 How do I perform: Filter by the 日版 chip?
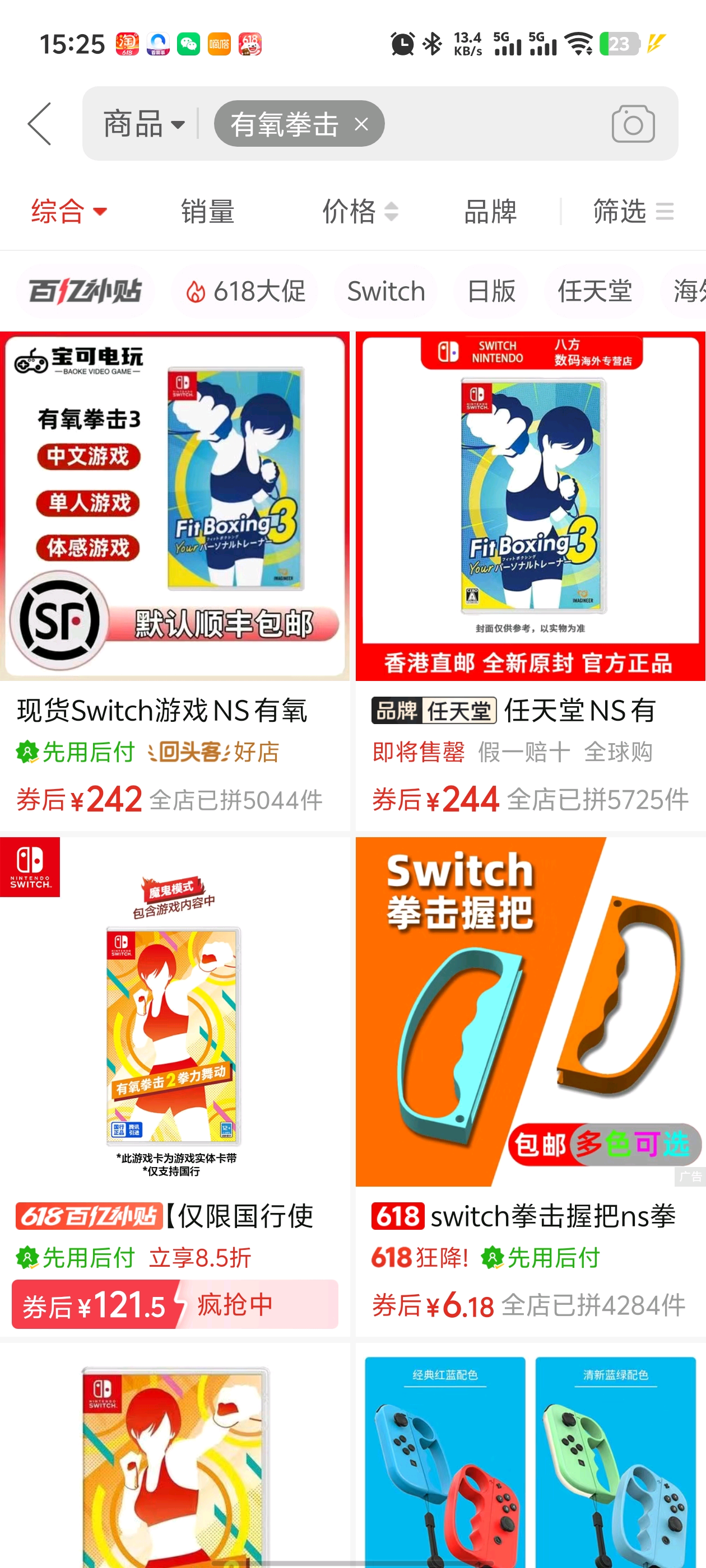[491, 291]
